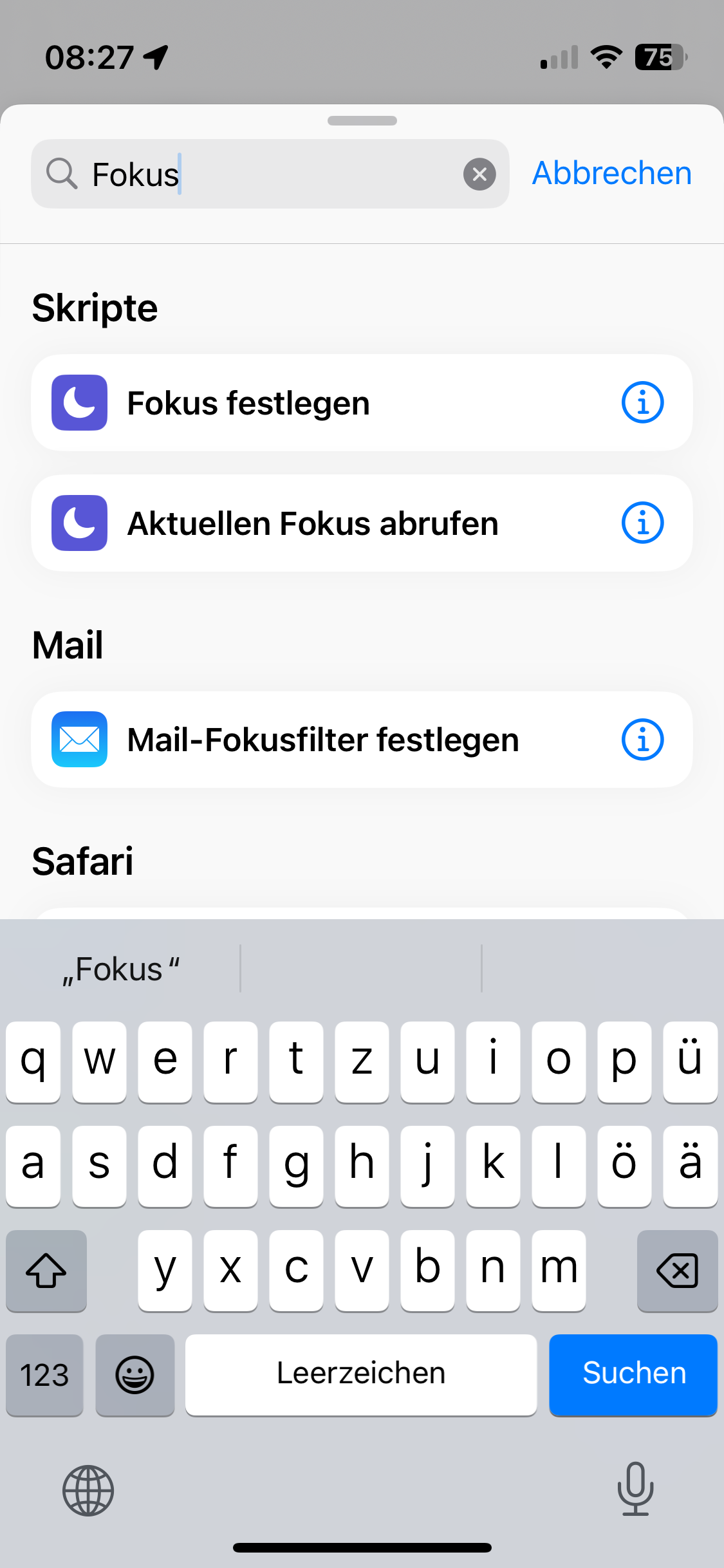
Task: Hit the backspace key
Action: [x=677, y=1270]
